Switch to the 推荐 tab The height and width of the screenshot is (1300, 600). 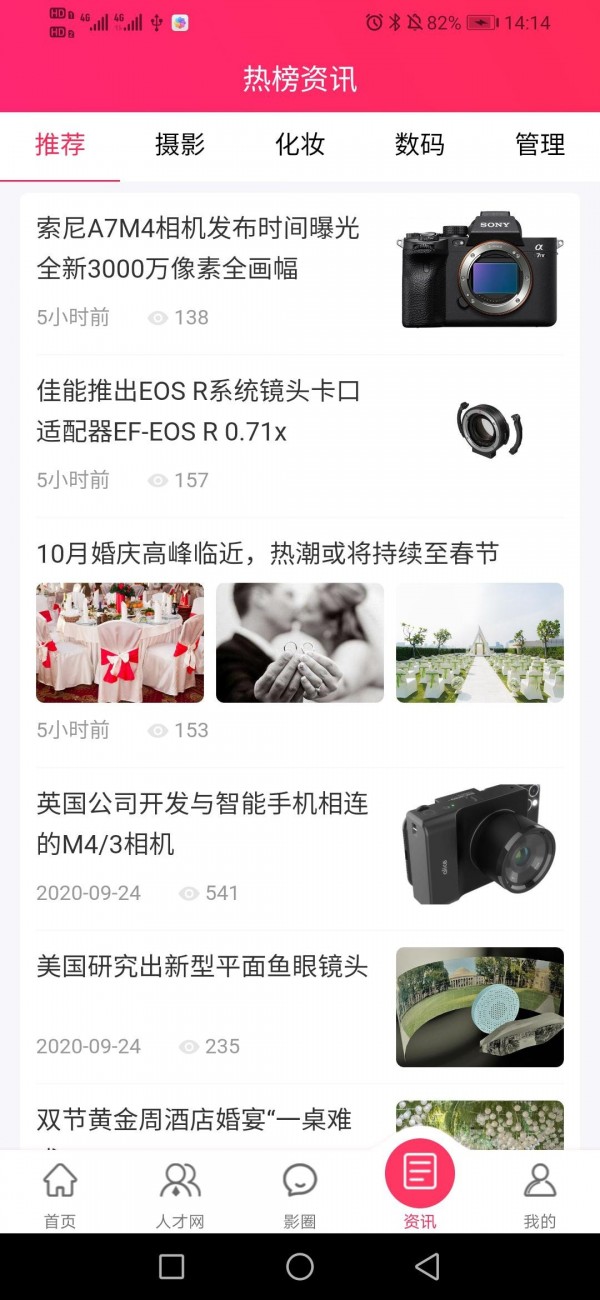pos(60,145)
